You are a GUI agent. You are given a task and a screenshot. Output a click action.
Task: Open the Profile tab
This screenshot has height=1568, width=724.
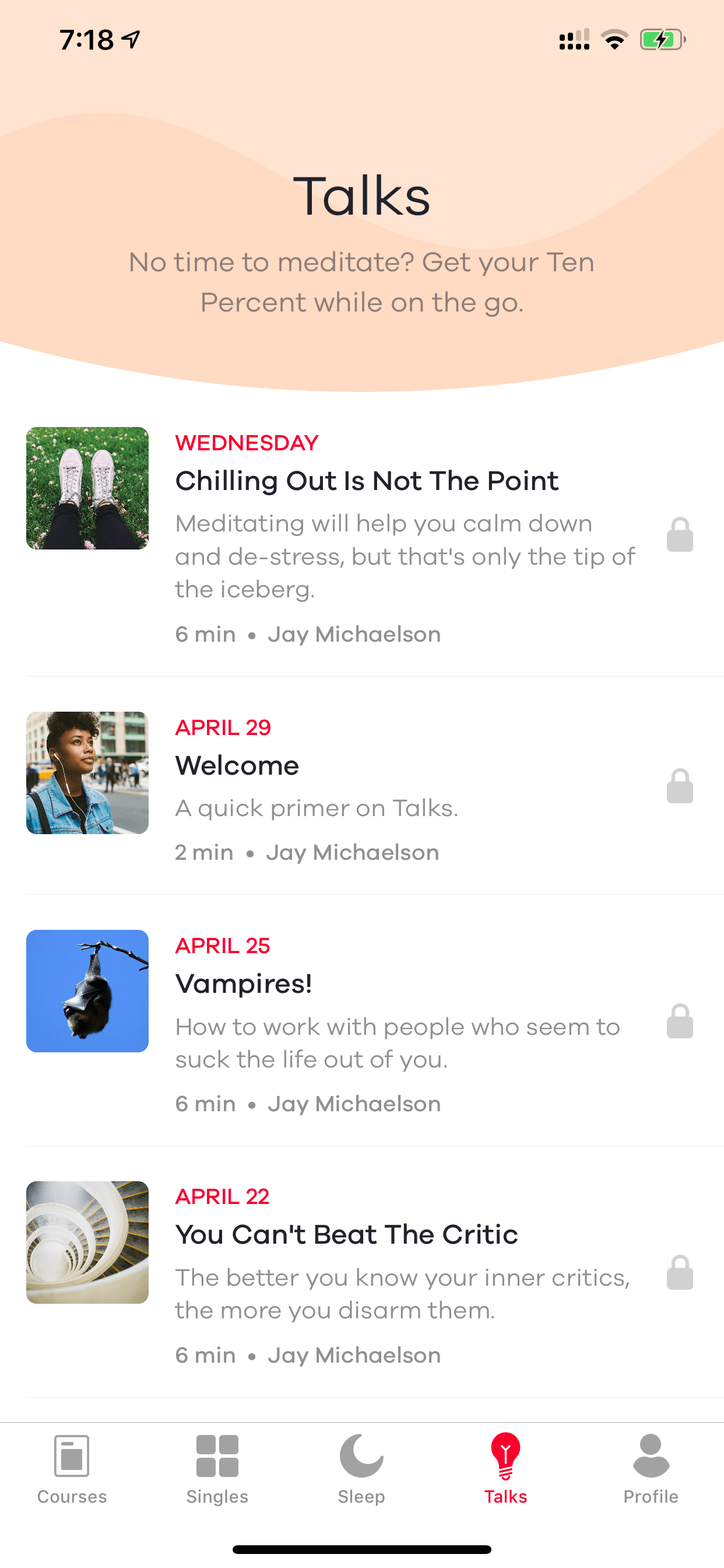651,1469
